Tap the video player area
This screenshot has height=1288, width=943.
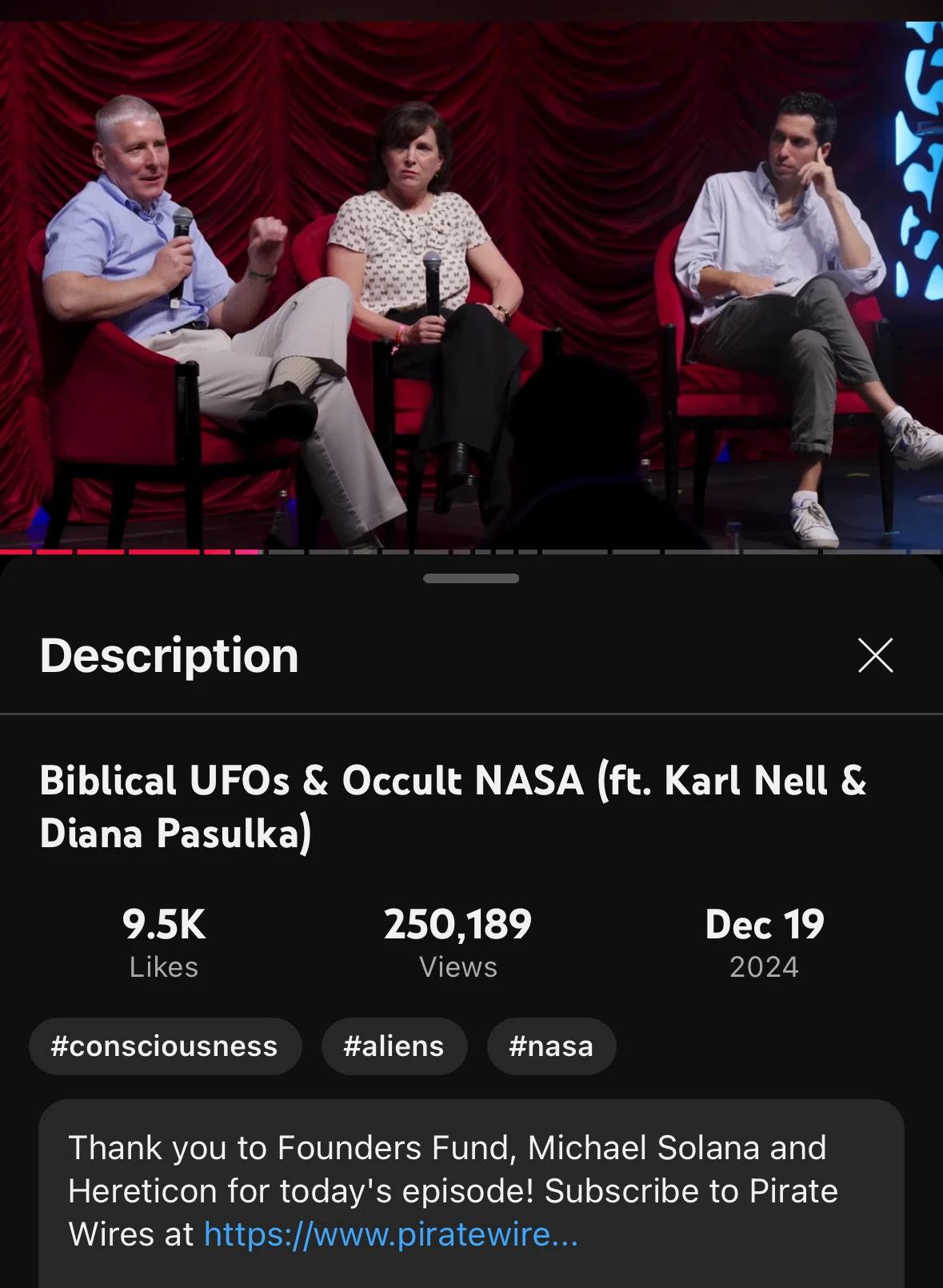pyautogui.click(x=471, y=285)
